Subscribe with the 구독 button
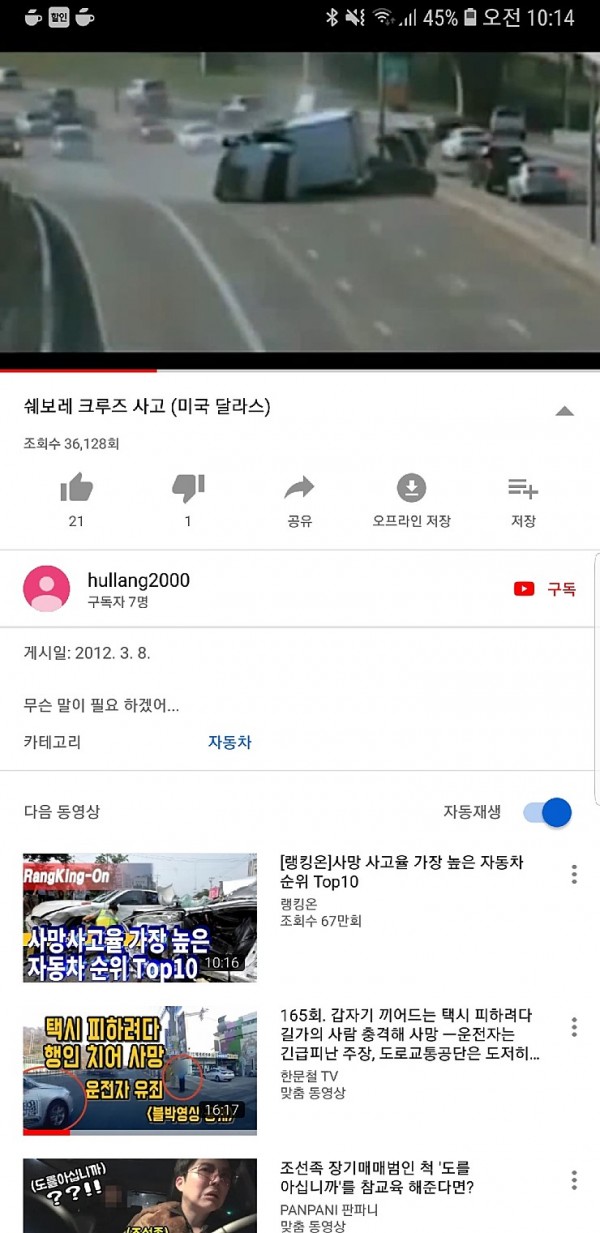The height and width of the screenshot is (1233, 600). (x=546, y=589)
